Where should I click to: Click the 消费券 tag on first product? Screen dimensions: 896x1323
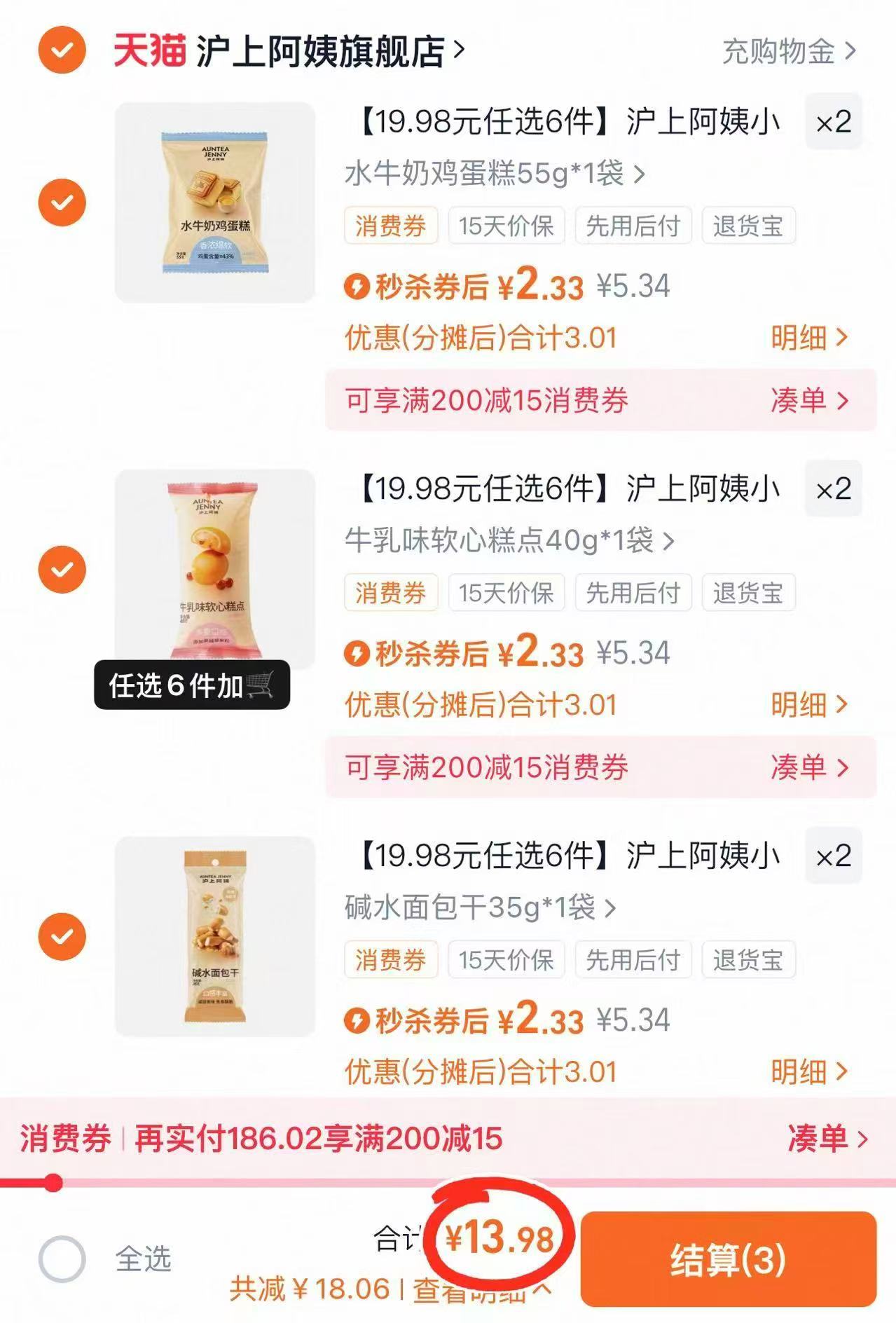pyautogui.click(x=390, y=224)
